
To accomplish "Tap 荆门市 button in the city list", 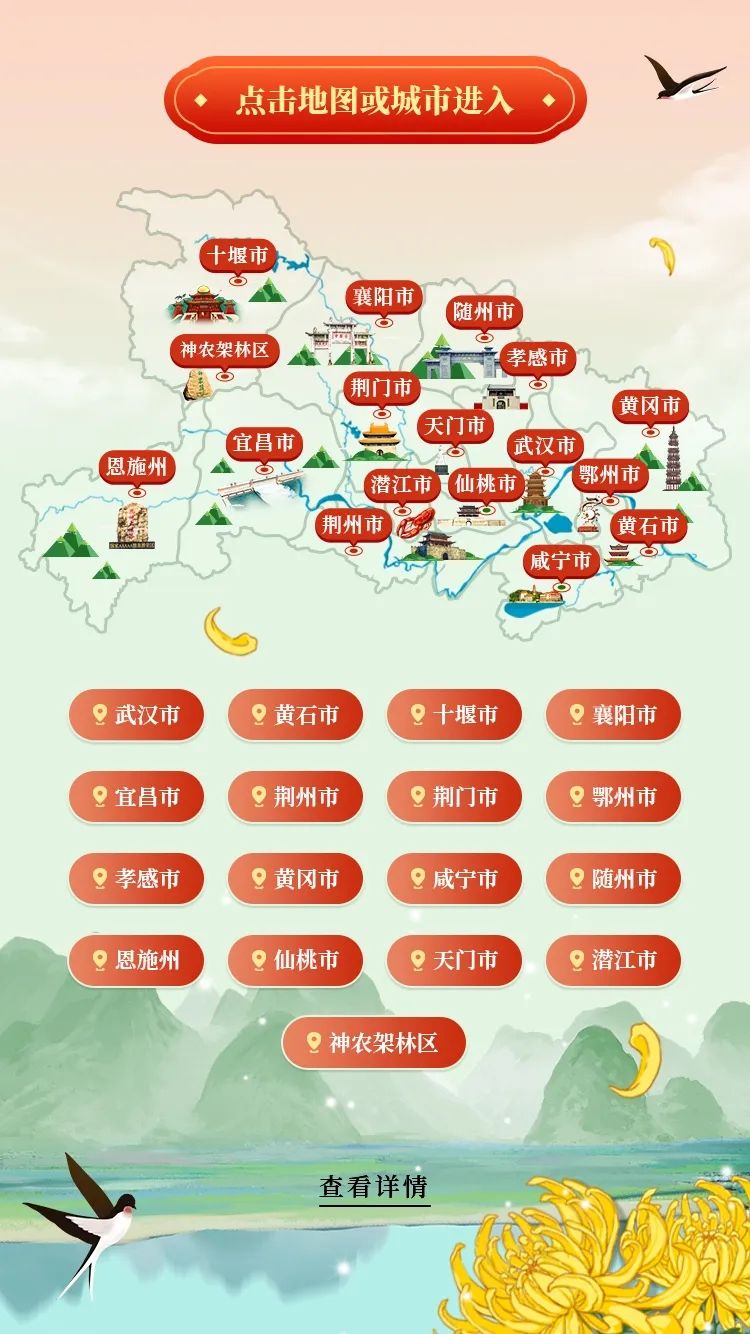I will point(454,797).
